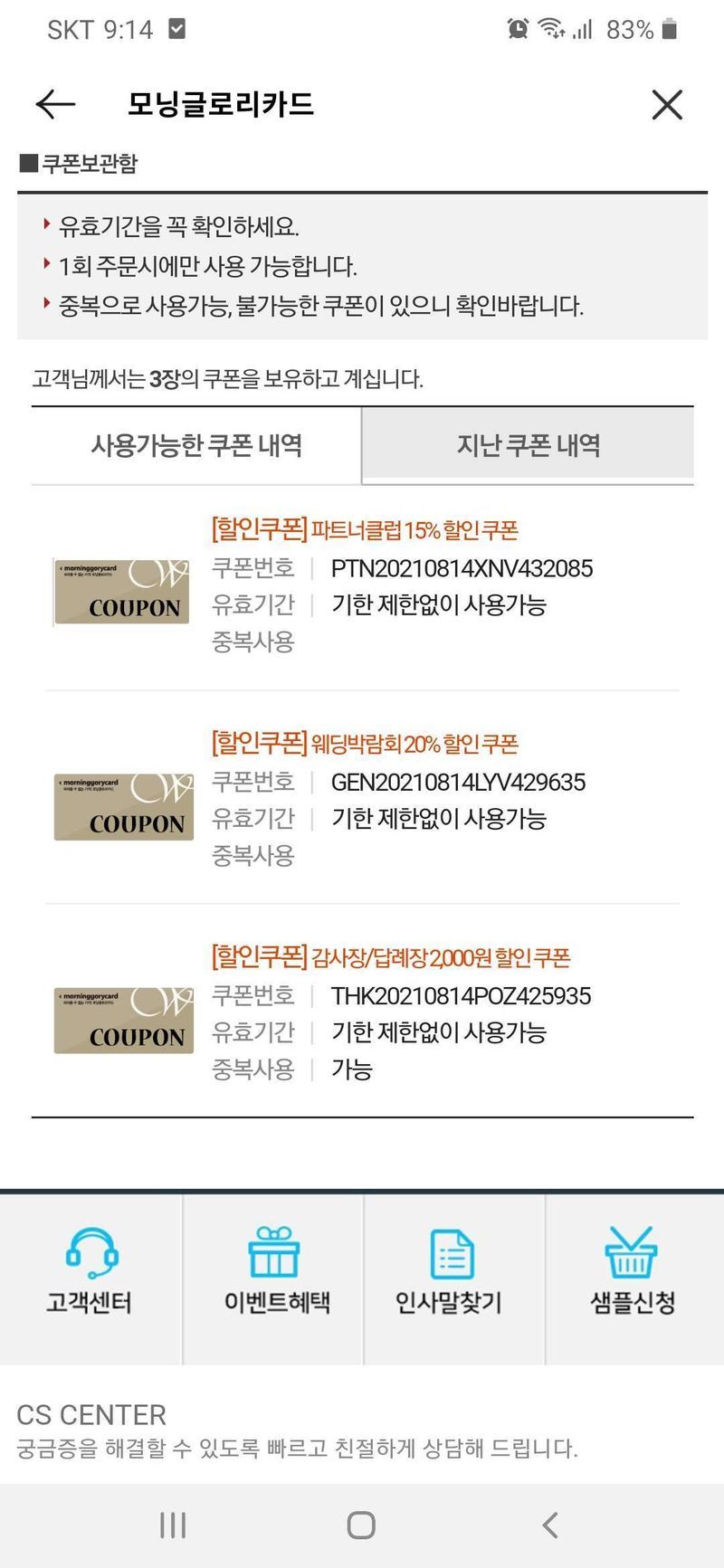Tap the system home button
Screen dimensions: 724x1568
point(361,1525)
